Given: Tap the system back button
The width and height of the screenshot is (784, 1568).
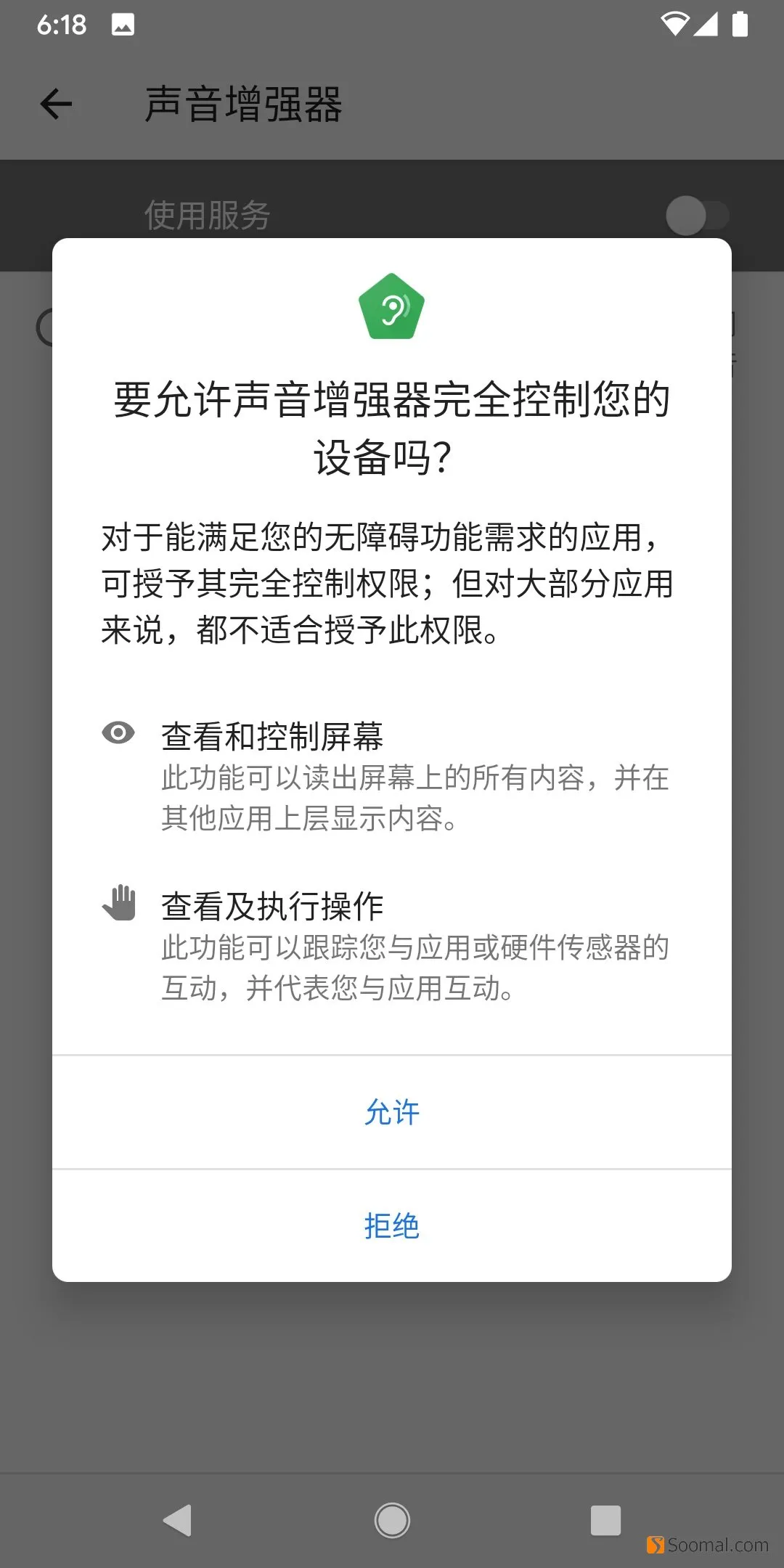Looking at the screenshot, I should click(x=178, y=1520).
